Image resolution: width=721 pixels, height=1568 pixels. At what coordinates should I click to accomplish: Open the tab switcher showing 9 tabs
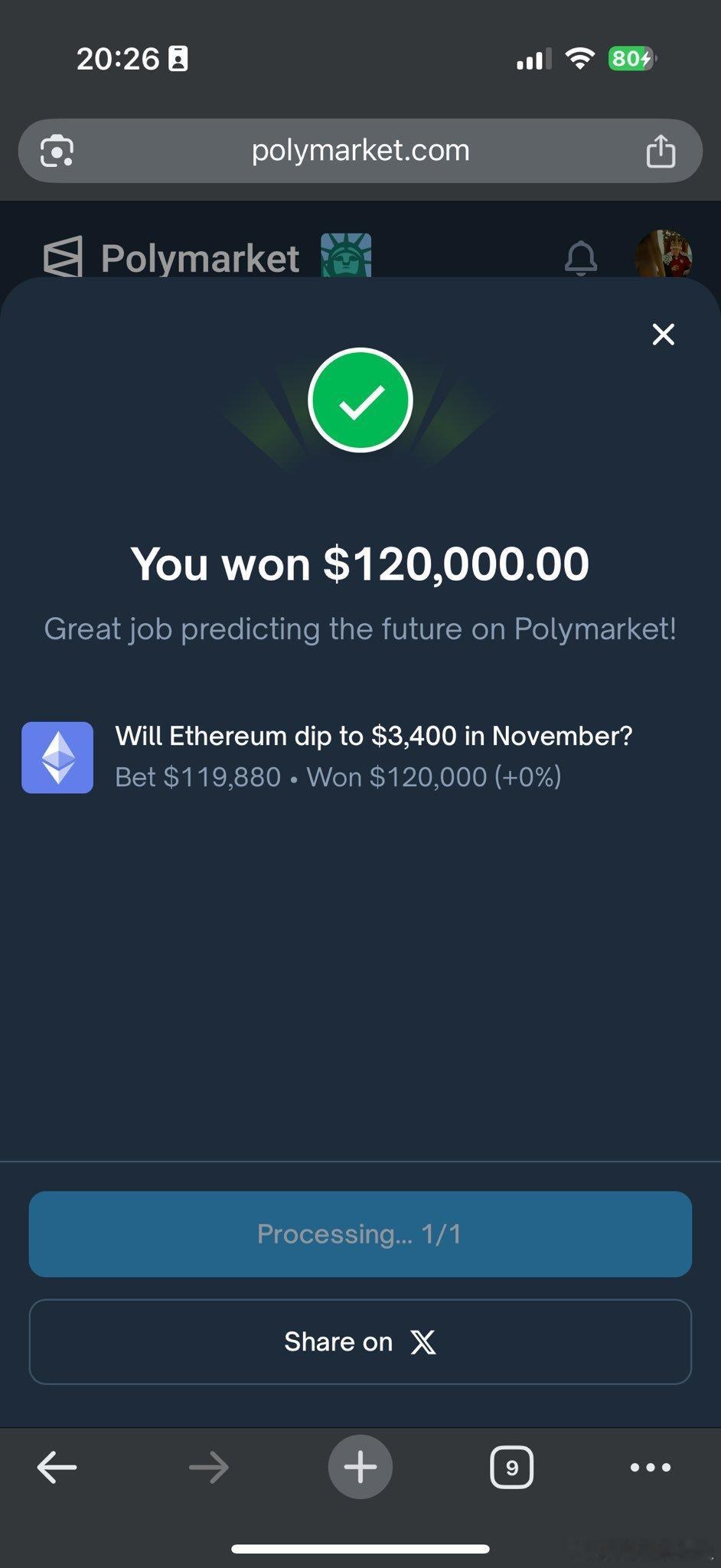click(x=511, y=1467)
